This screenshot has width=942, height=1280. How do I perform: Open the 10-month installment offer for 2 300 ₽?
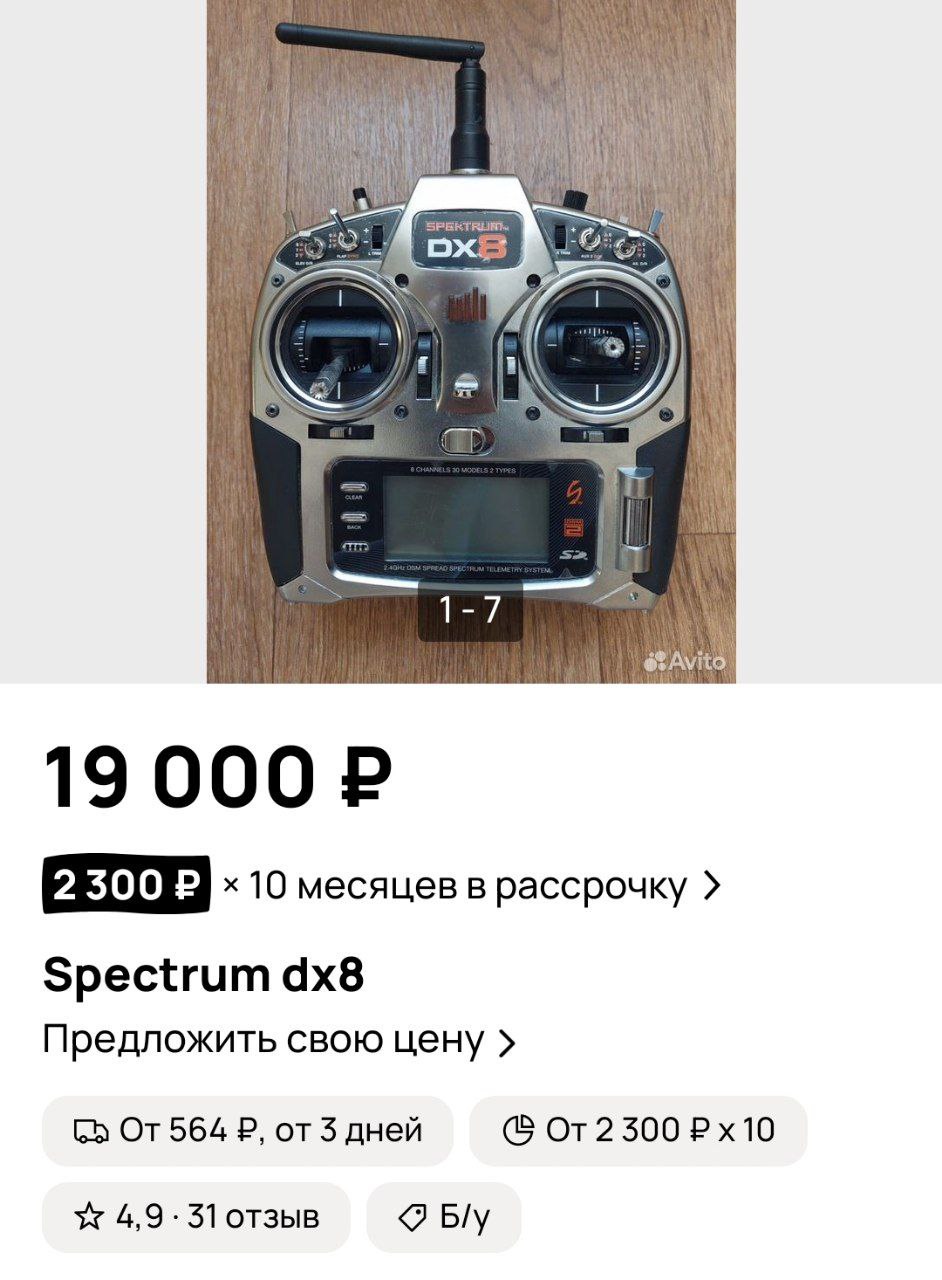coord(380,886)
